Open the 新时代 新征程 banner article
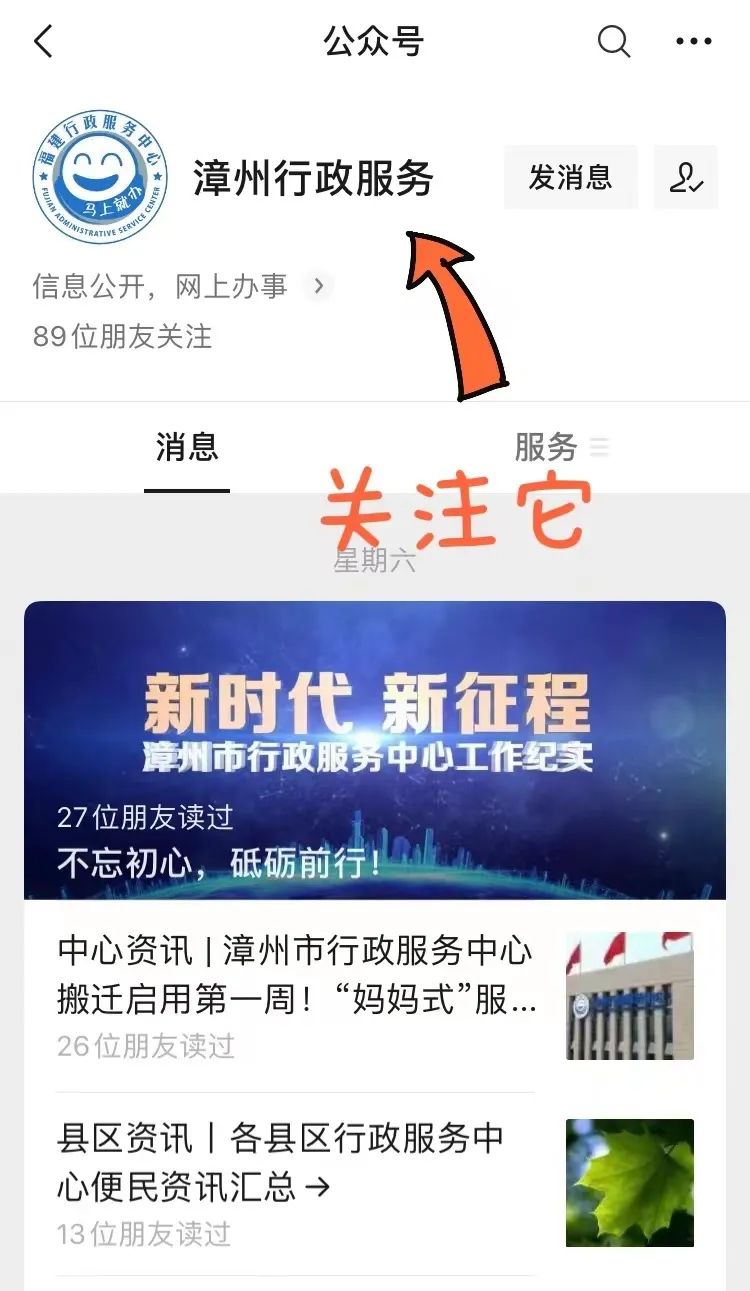 coord(375,750)
